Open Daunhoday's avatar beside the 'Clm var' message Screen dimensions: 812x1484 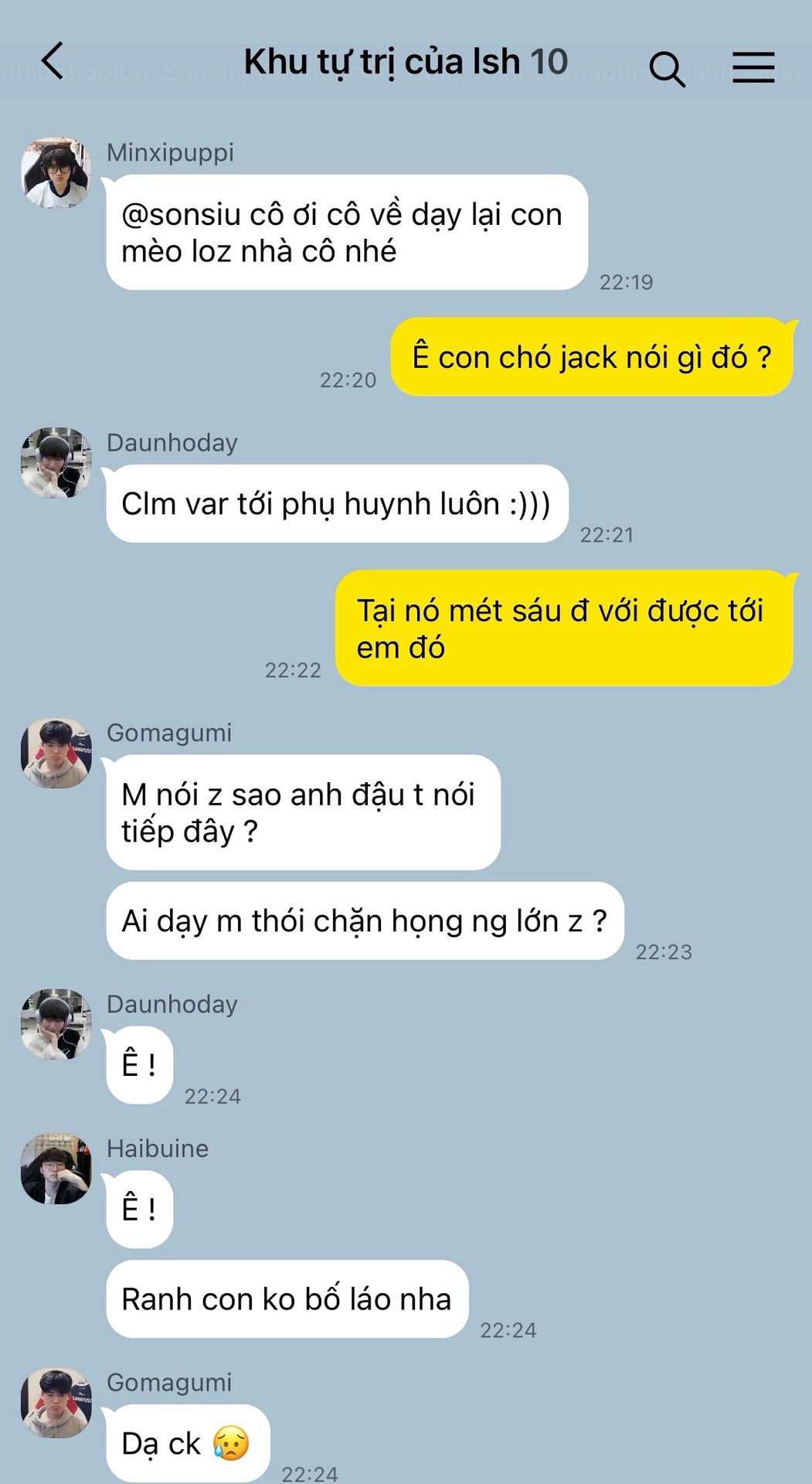click(56, 462)
